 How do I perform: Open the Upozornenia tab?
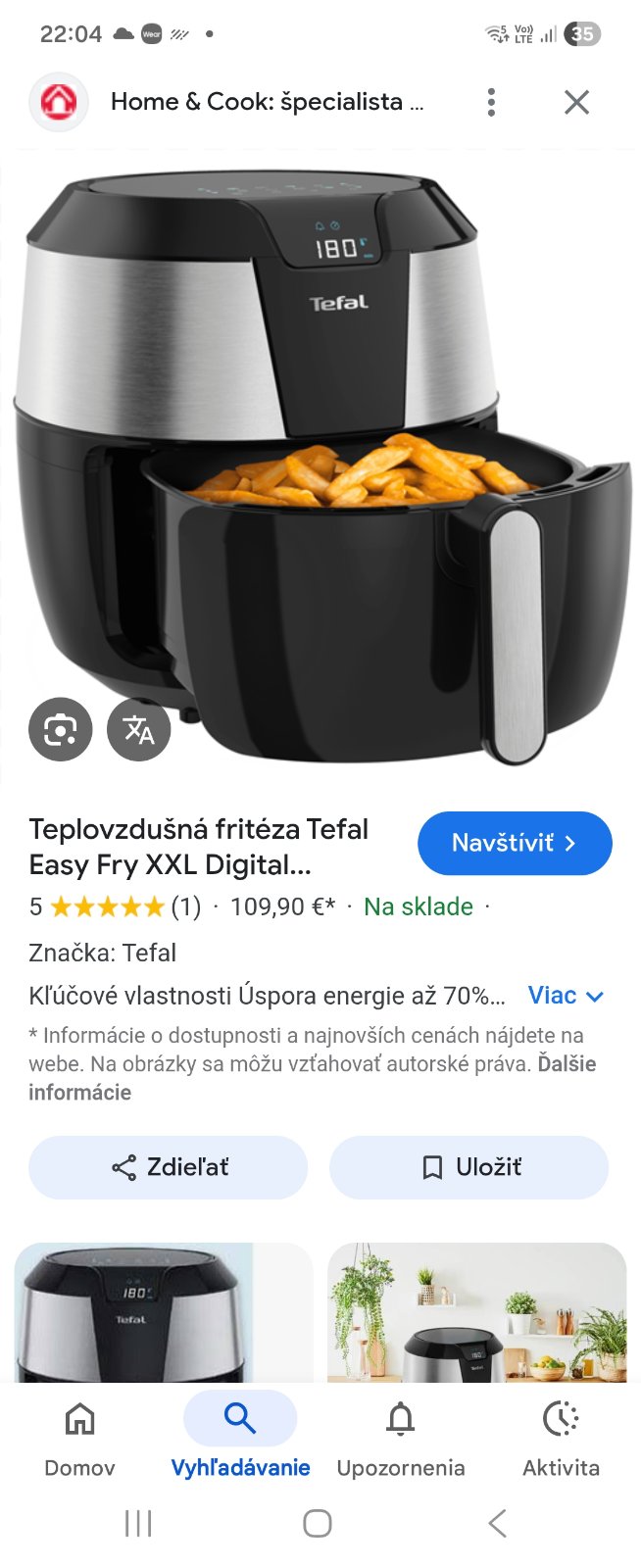pos(400,1437)
